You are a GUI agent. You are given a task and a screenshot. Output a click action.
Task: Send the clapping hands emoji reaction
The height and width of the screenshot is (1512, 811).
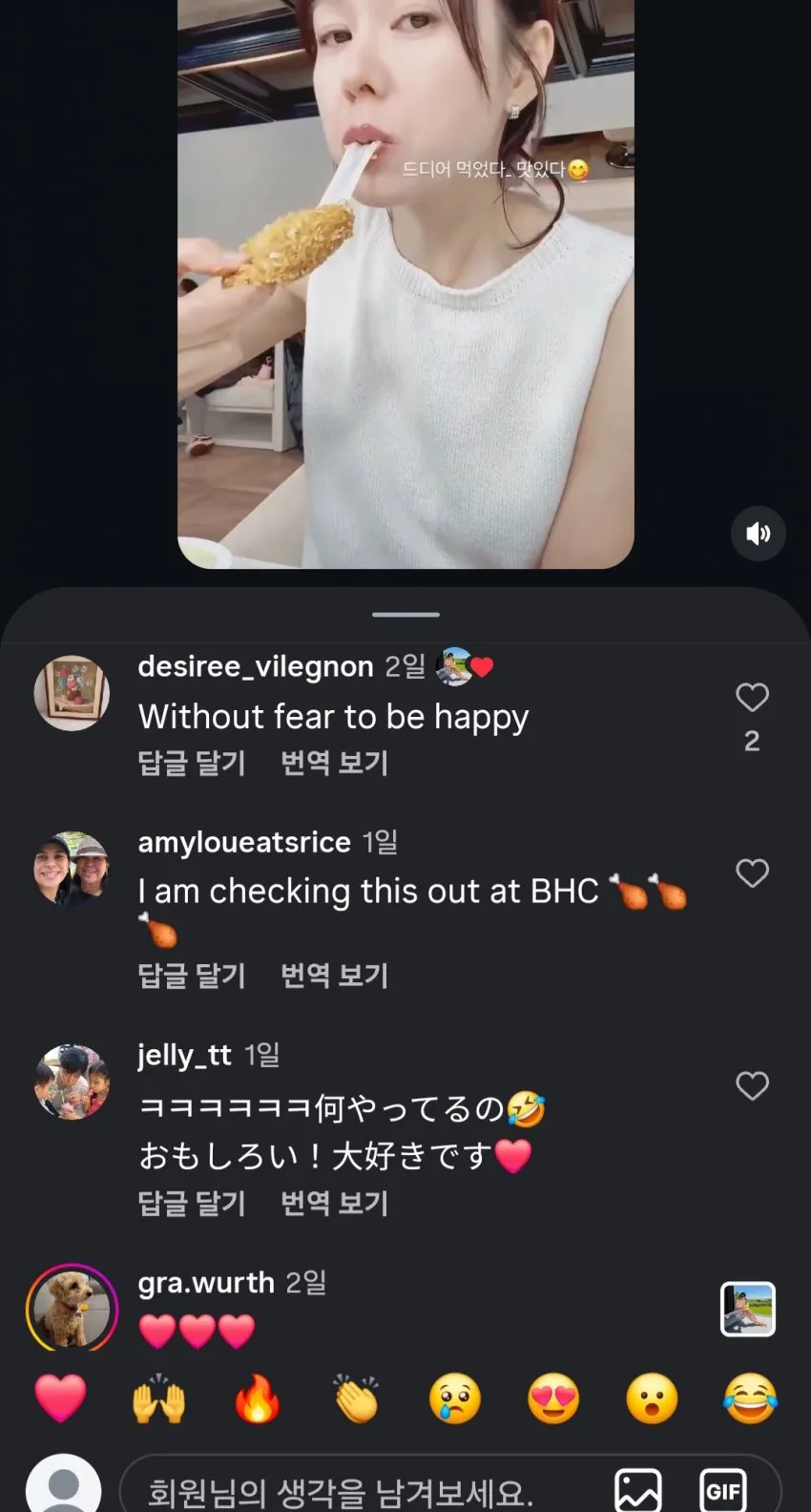[x=356, y=1398]
